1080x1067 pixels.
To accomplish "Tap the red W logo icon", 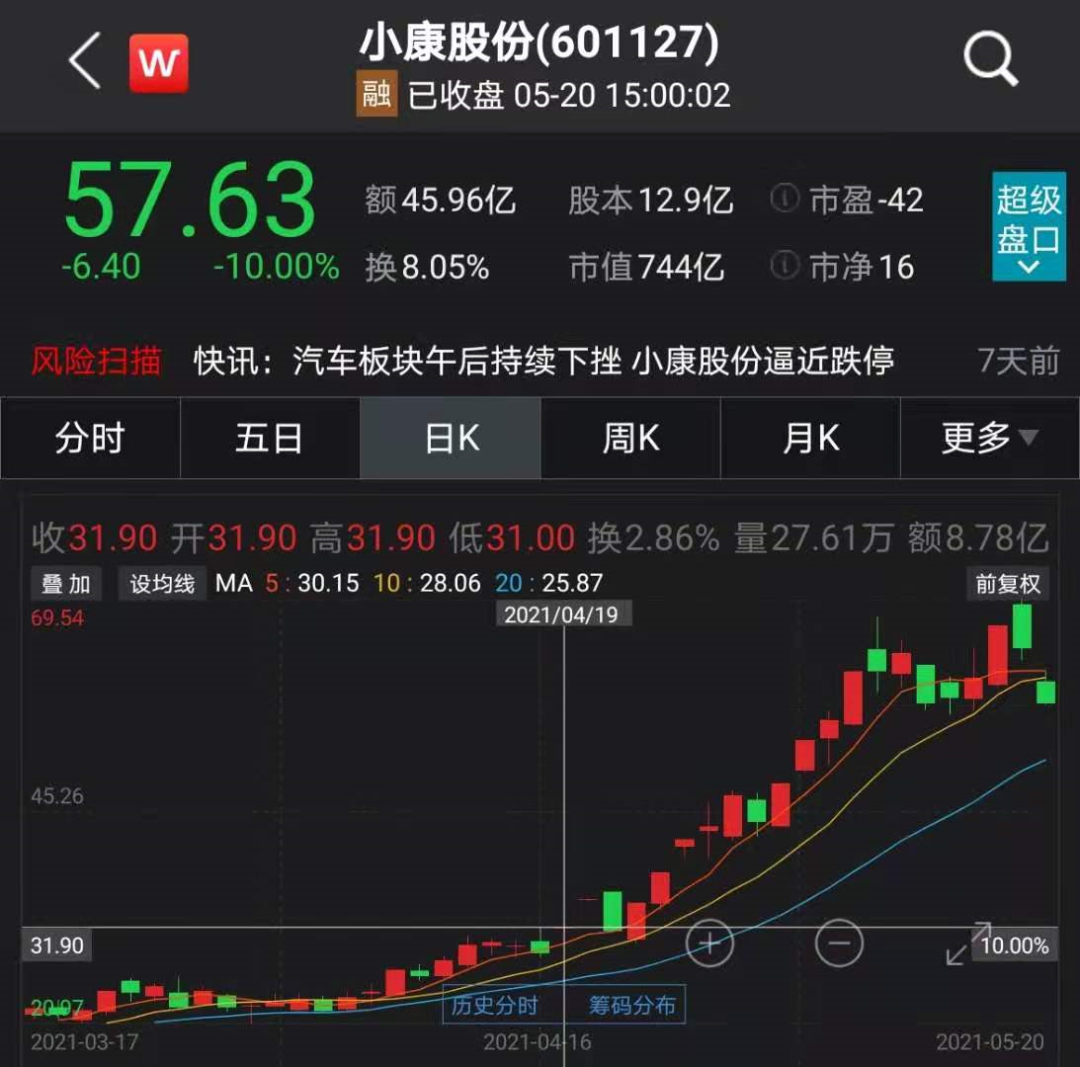I will tap(158, 63).
